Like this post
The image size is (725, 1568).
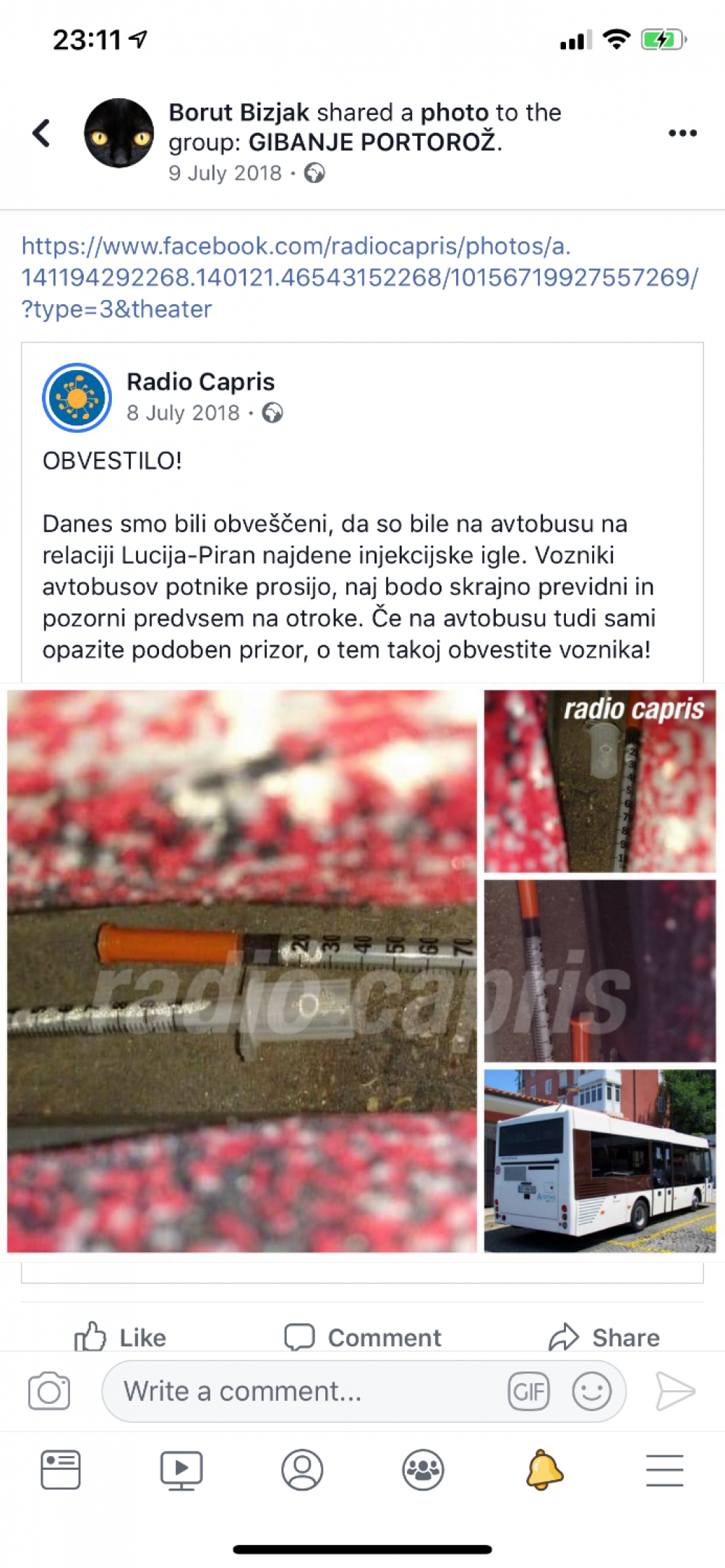[120, 1337]
